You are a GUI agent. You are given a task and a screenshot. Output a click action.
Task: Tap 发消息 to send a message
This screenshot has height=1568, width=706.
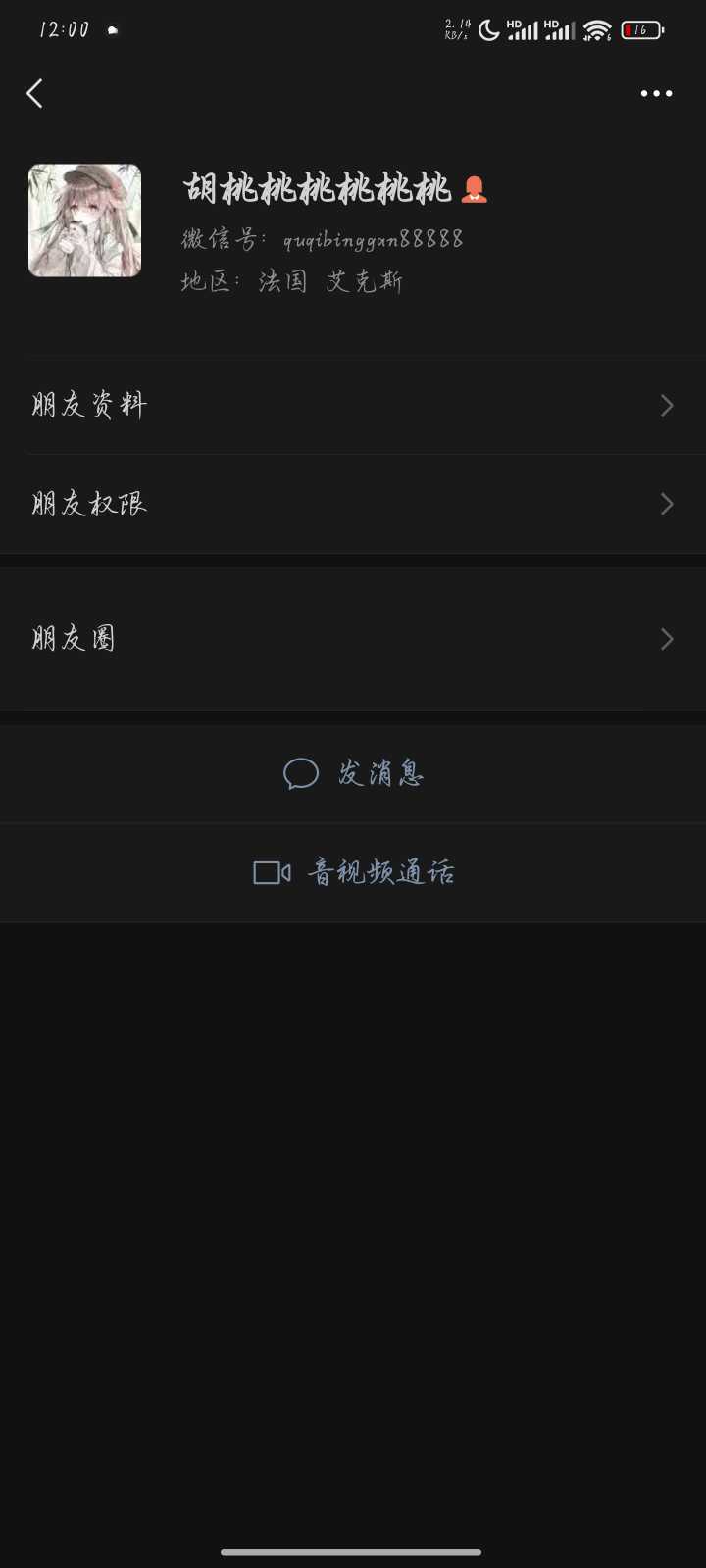(353, 774)
